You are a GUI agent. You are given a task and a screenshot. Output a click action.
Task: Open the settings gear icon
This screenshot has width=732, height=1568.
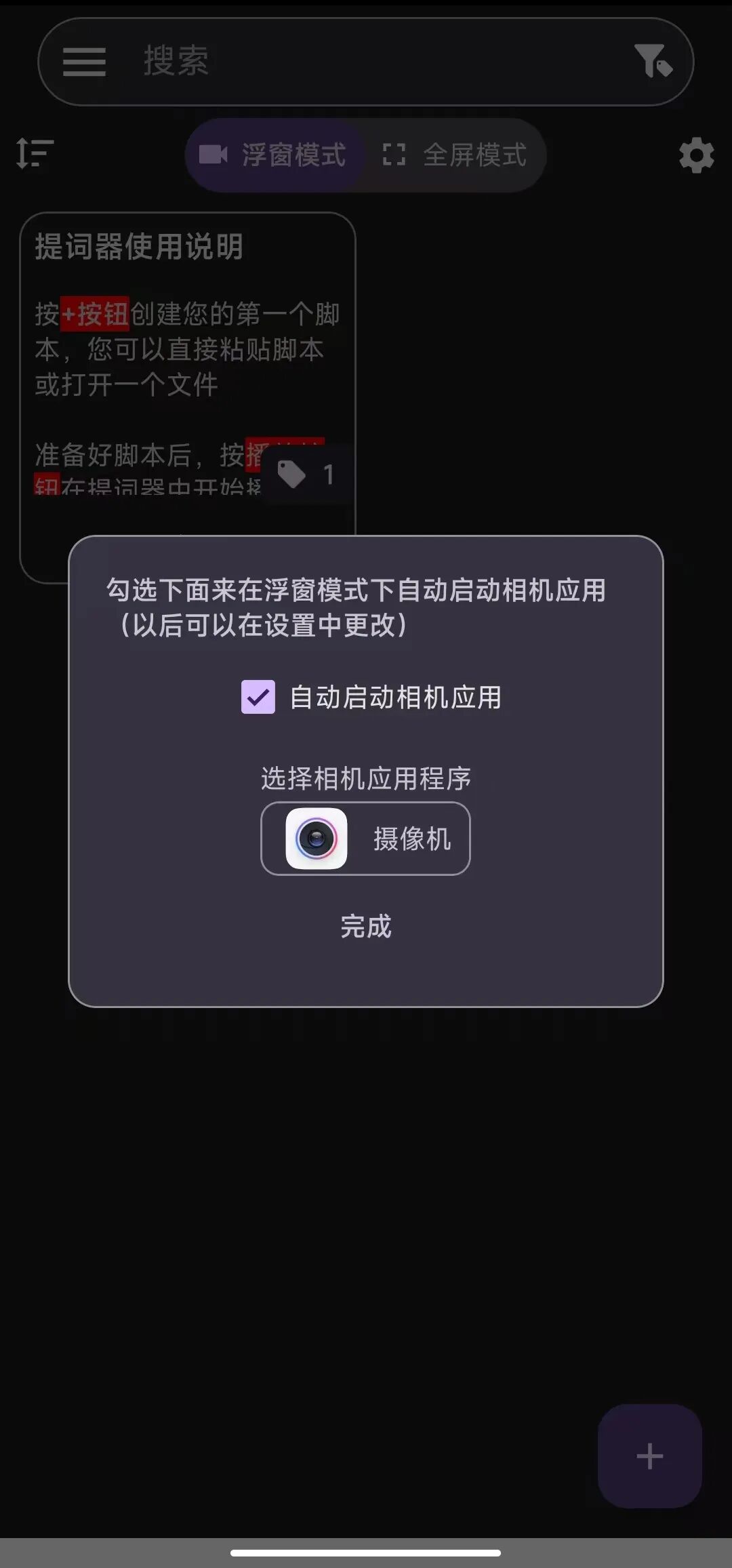[696, 155]
